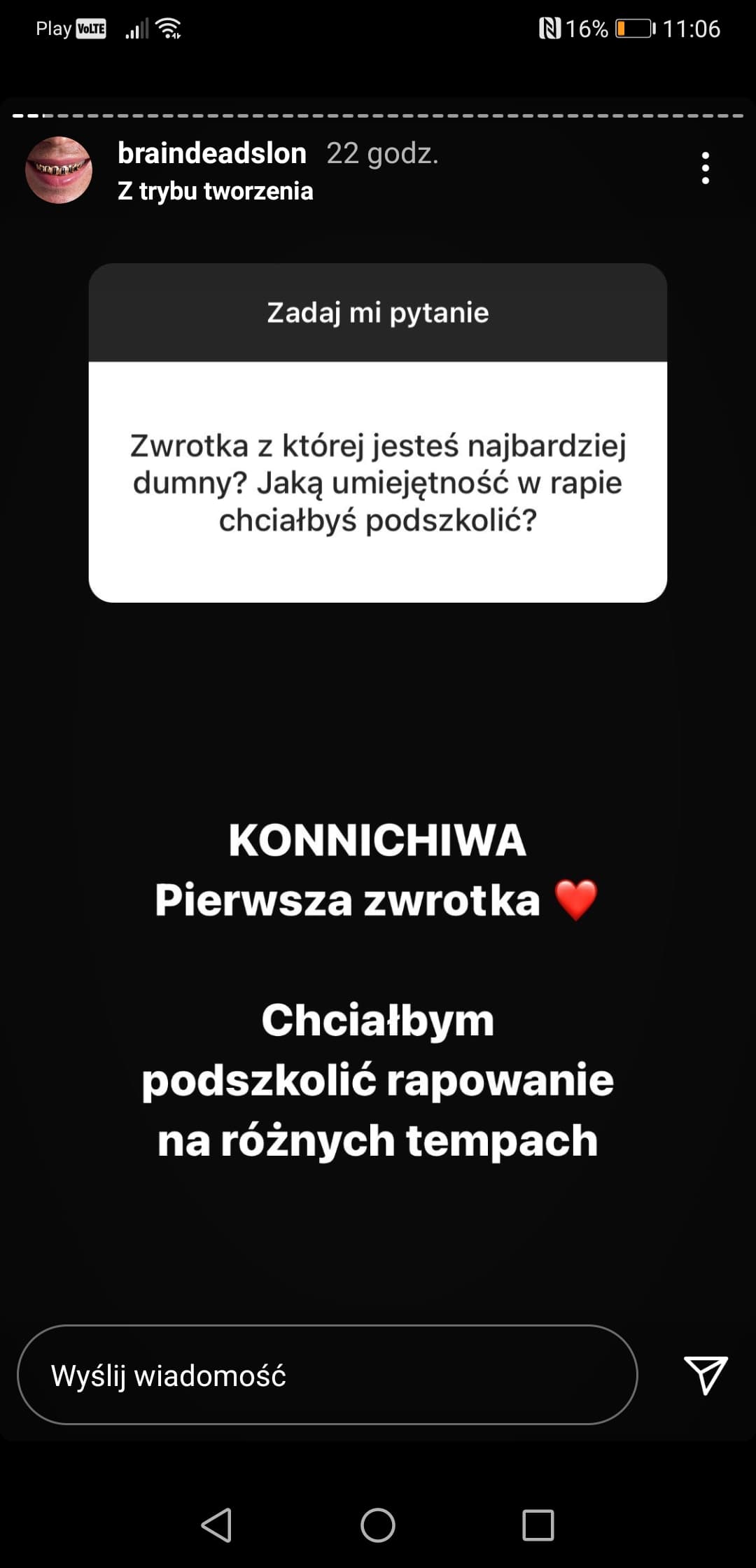Tap the 'Wyślij wiadomość' message field
The width and height of the screenshot is (756, 1568).
[327, 1375]
